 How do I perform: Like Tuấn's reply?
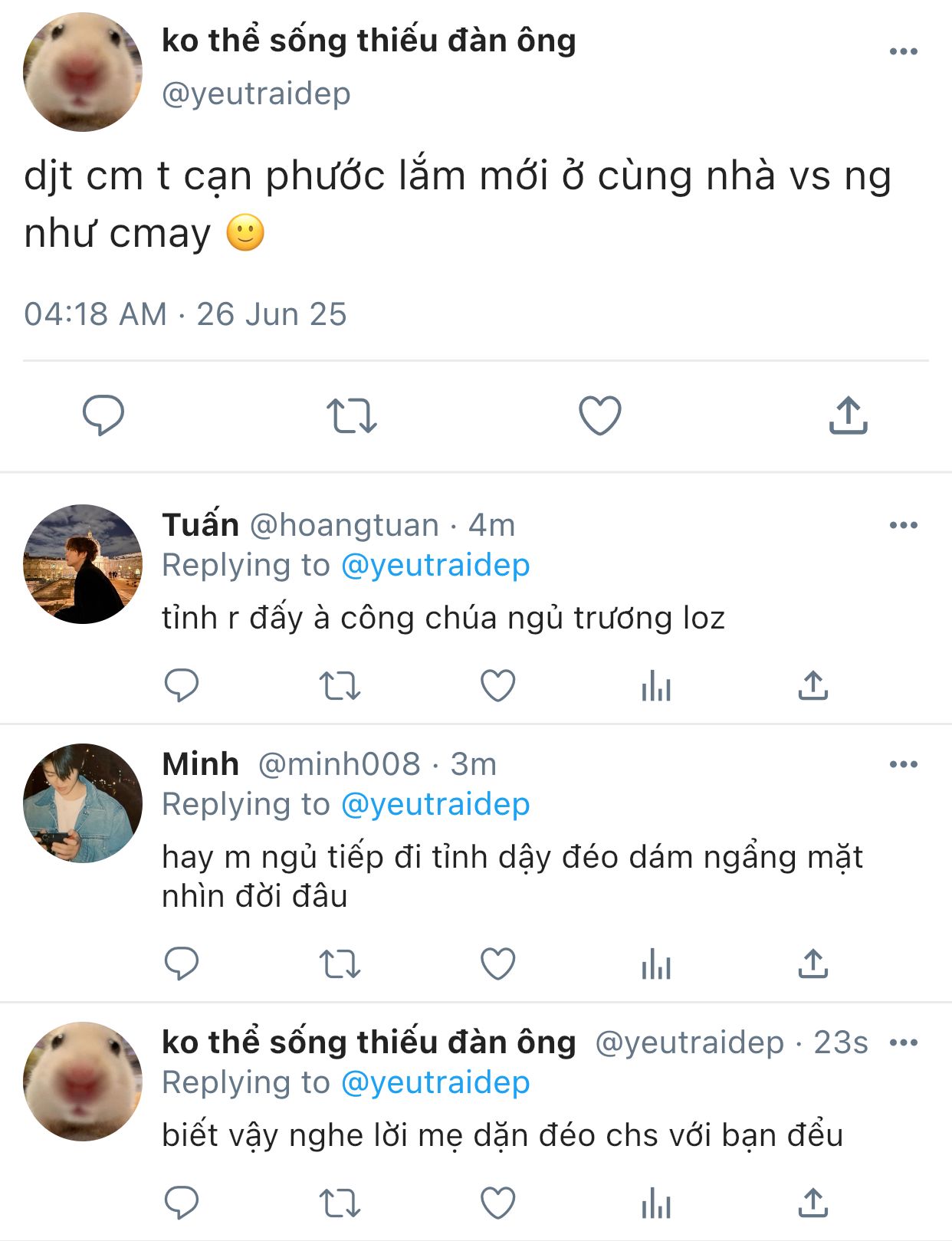[x=497, y=685]
